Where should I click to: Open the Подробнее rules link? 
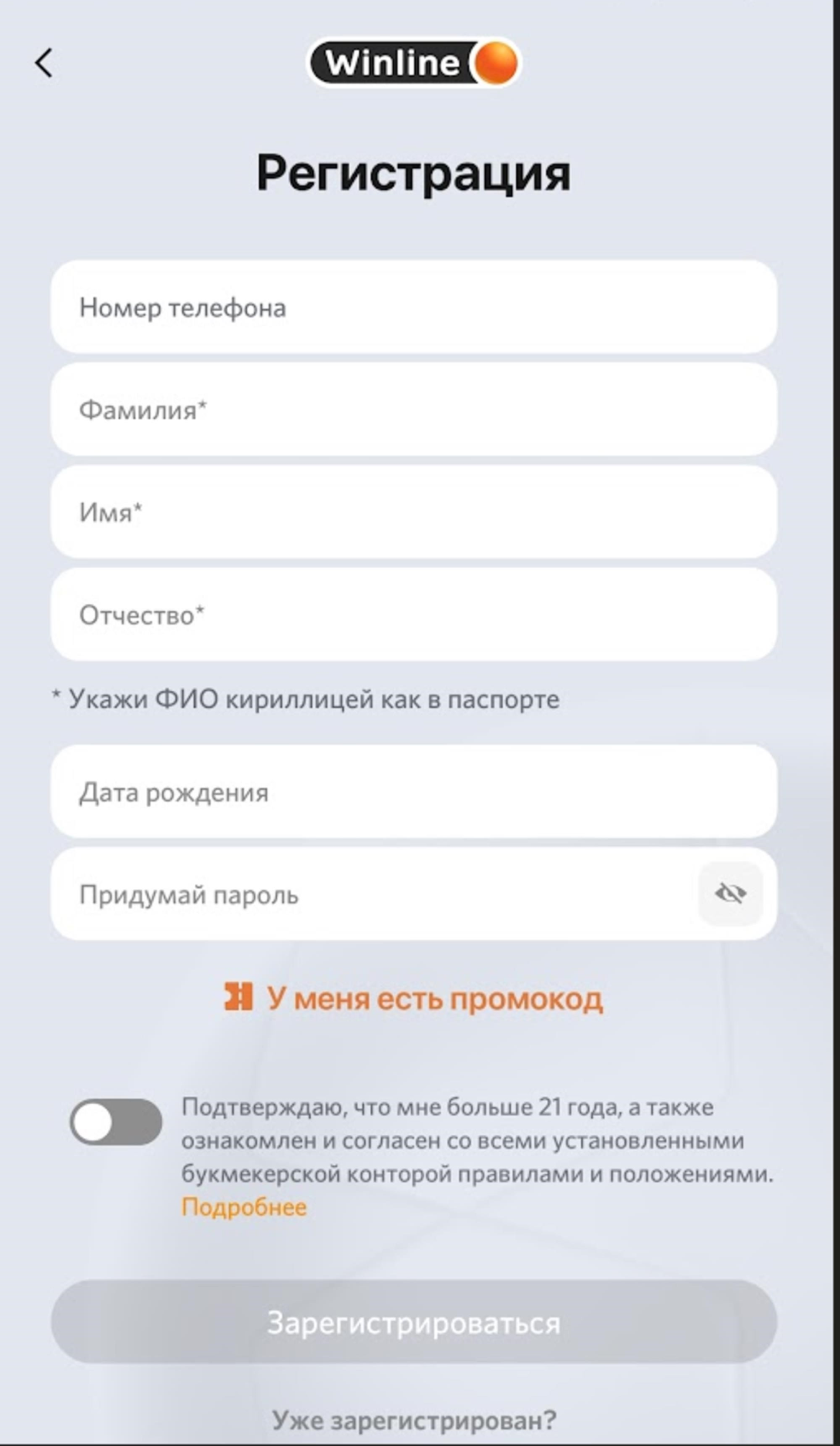click(244, 1207)
